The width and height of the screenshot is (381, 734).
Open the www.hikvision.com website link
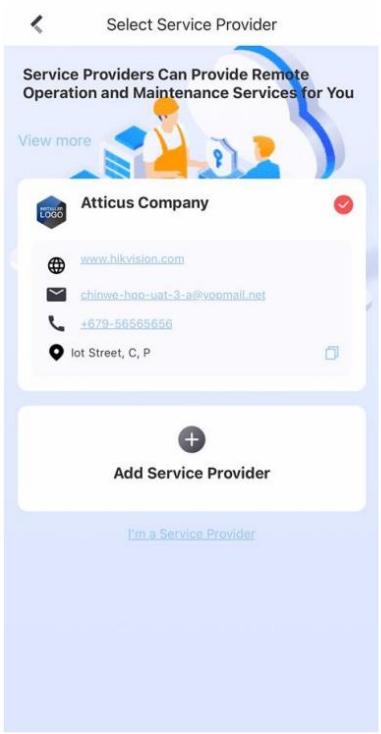tap(132, 259)
